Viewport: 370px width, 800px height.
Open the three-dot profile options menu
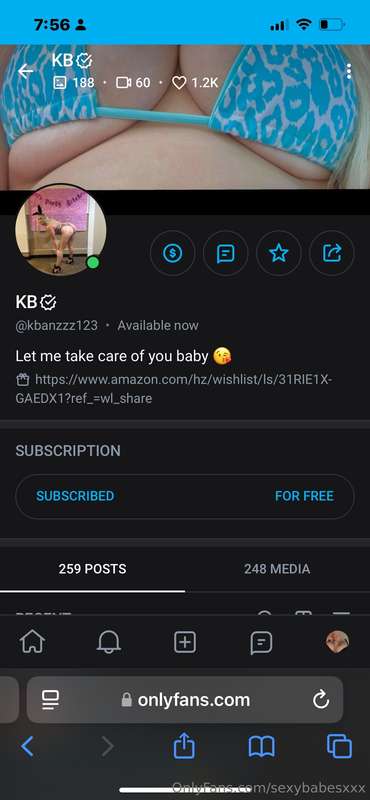[x=349, y=71]
